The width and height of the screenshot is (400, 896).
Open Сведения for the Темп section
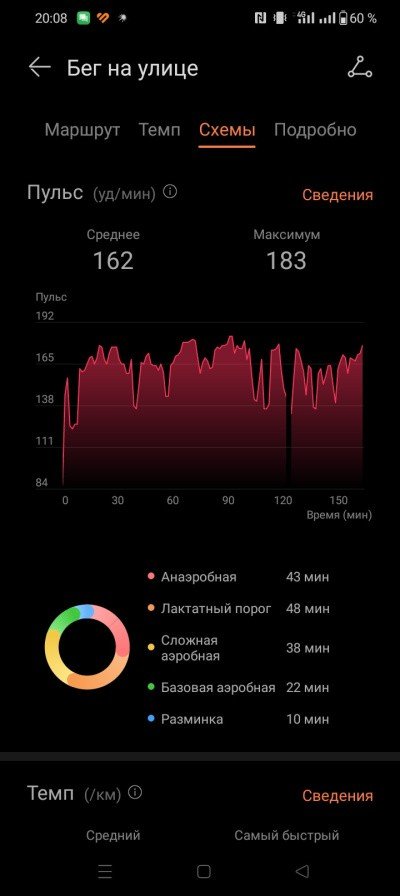337,795
